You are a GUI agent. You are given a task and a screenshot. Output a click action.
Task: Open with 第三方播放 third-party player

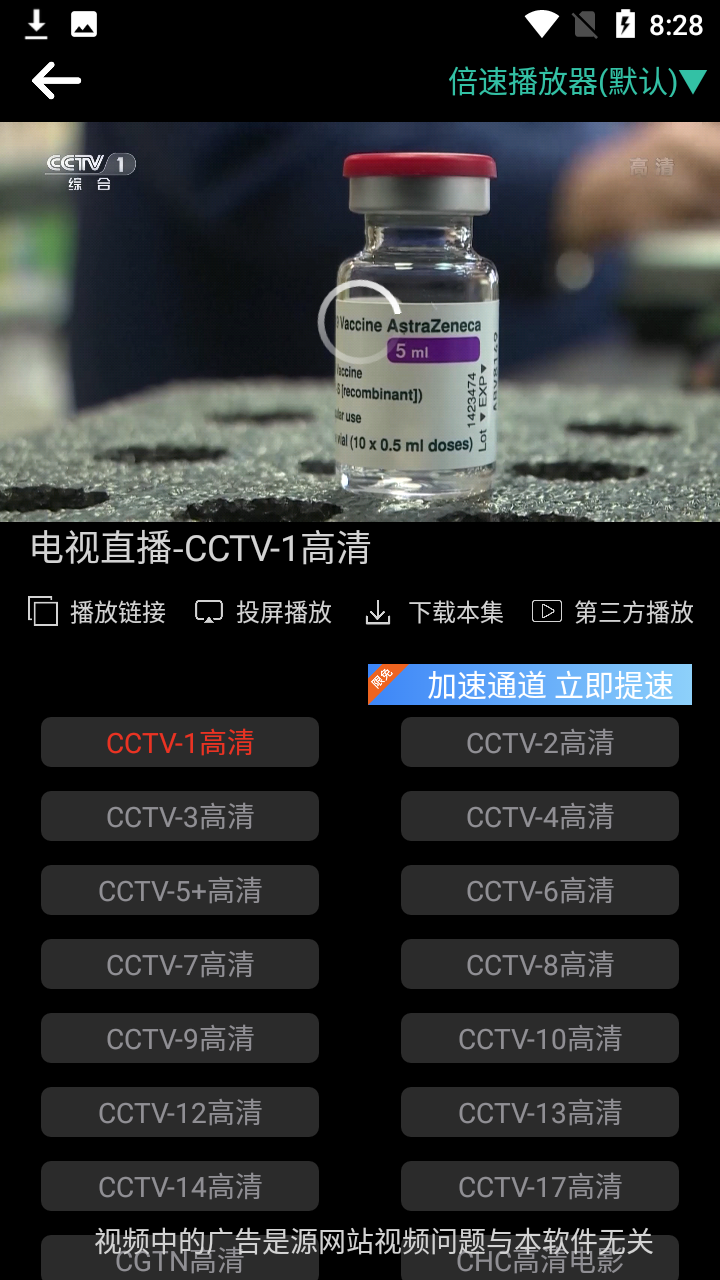[x=612, y=612]
